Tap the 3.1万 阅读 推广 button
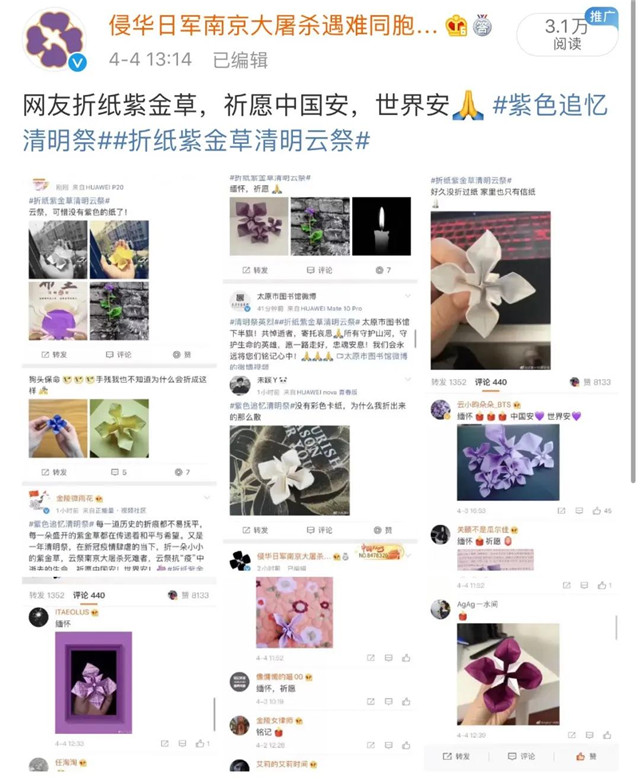Screen dimensions: 640x781 click(566, 34)
